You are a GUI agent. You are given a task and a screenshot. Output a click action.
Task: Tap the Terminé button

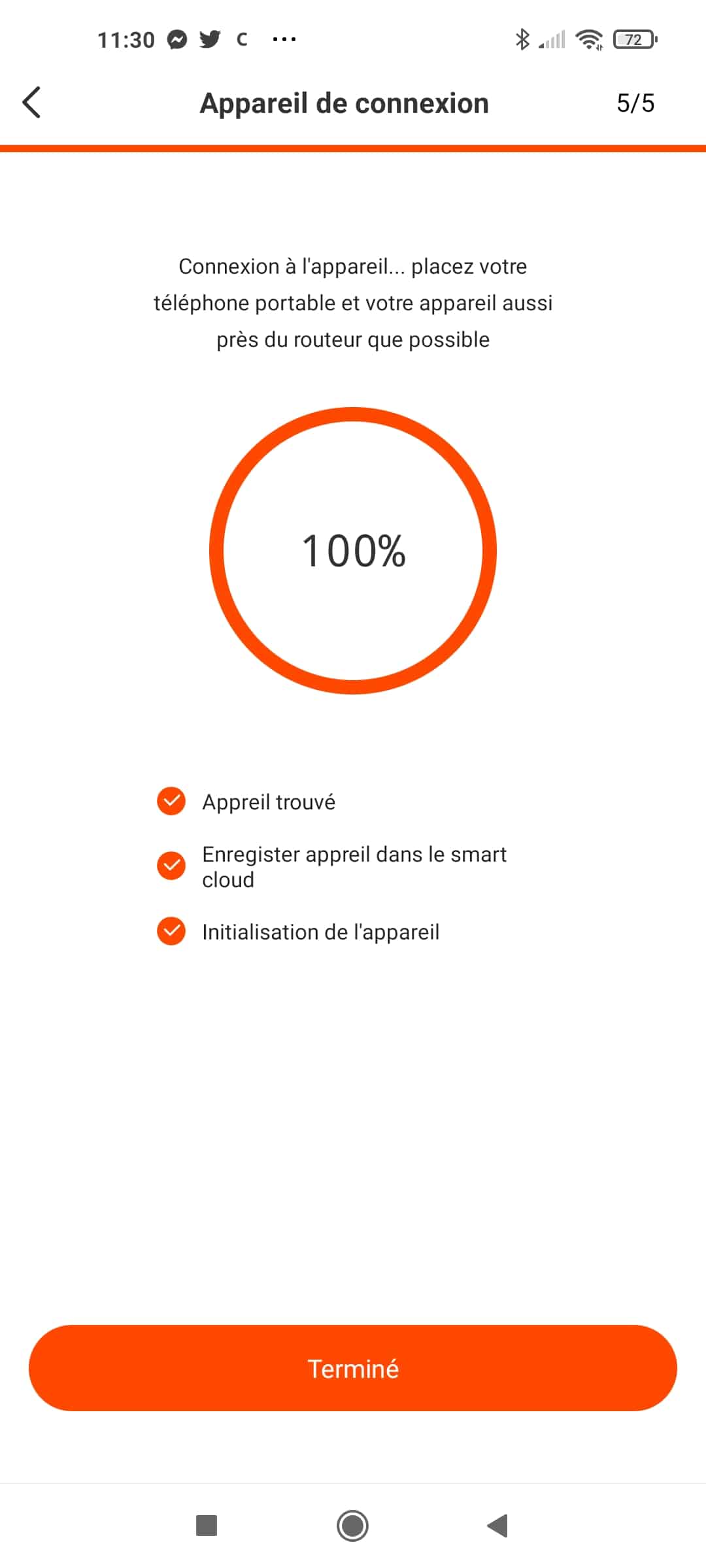click(x=353, y=1368)
